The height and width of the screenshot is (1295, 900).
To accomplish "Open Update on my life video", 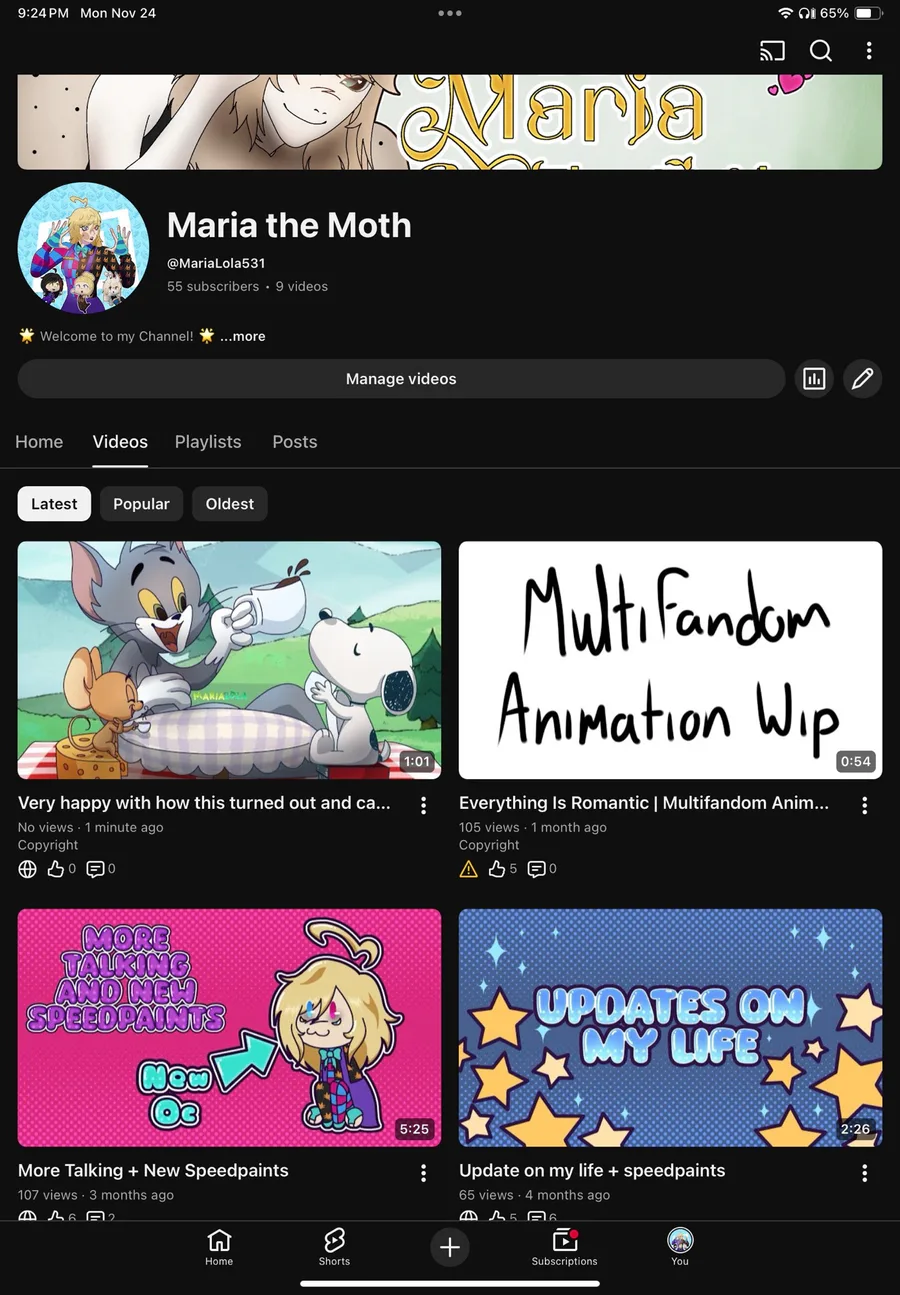I will pos(670,1027).
